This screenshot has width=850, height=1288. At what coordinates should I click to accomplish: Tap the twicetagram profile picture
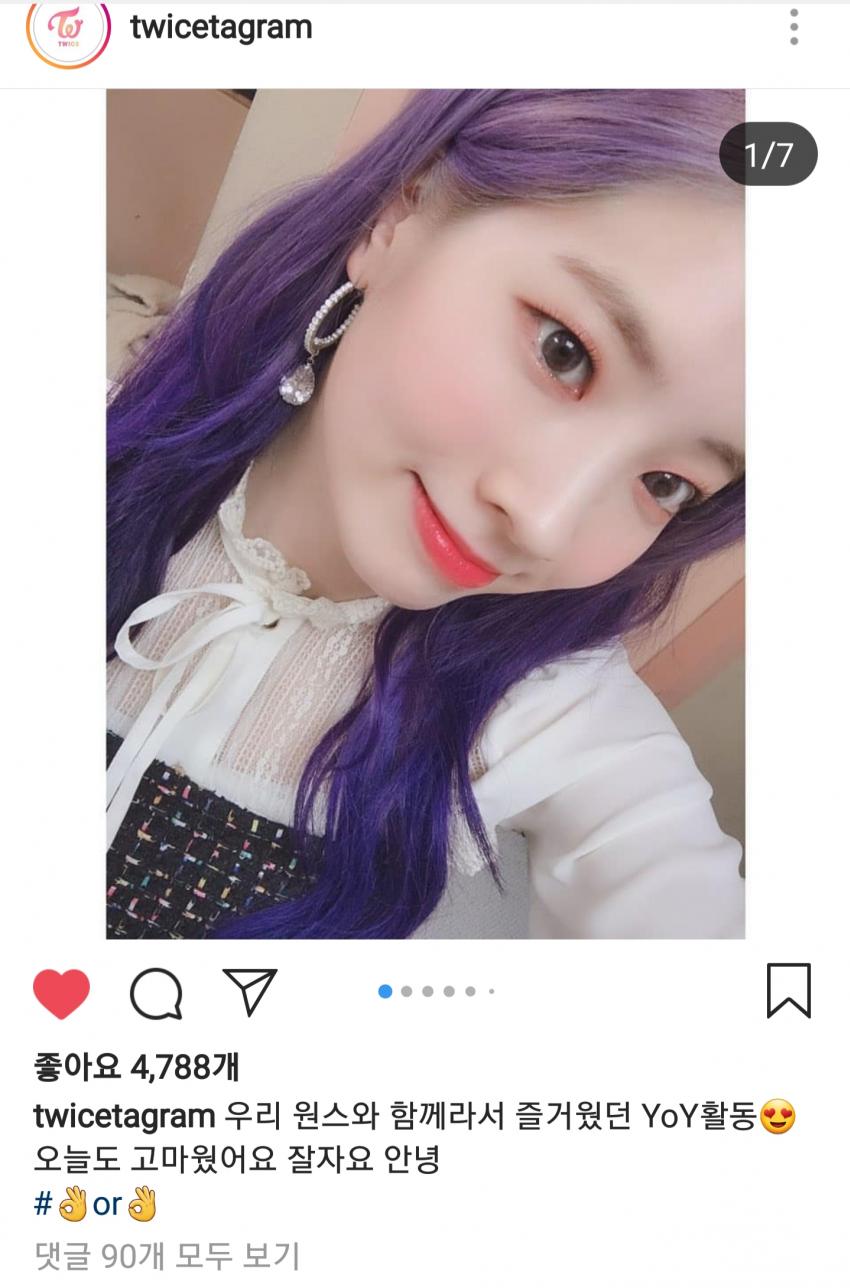(x=67, y=30)
